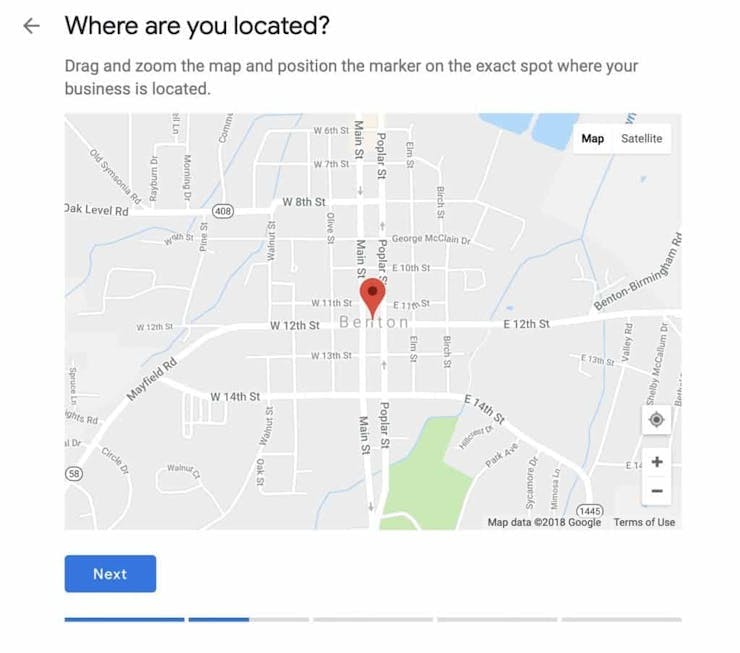
Task: Tap Next to continue
Action: 110,574
